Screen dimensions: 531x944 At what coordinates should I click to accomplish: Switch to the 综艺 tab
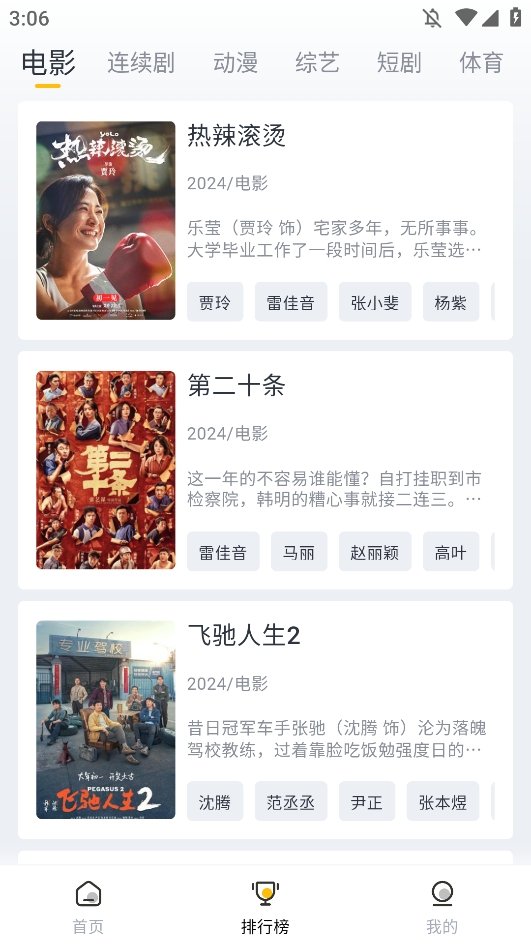(x=317, y=63)
